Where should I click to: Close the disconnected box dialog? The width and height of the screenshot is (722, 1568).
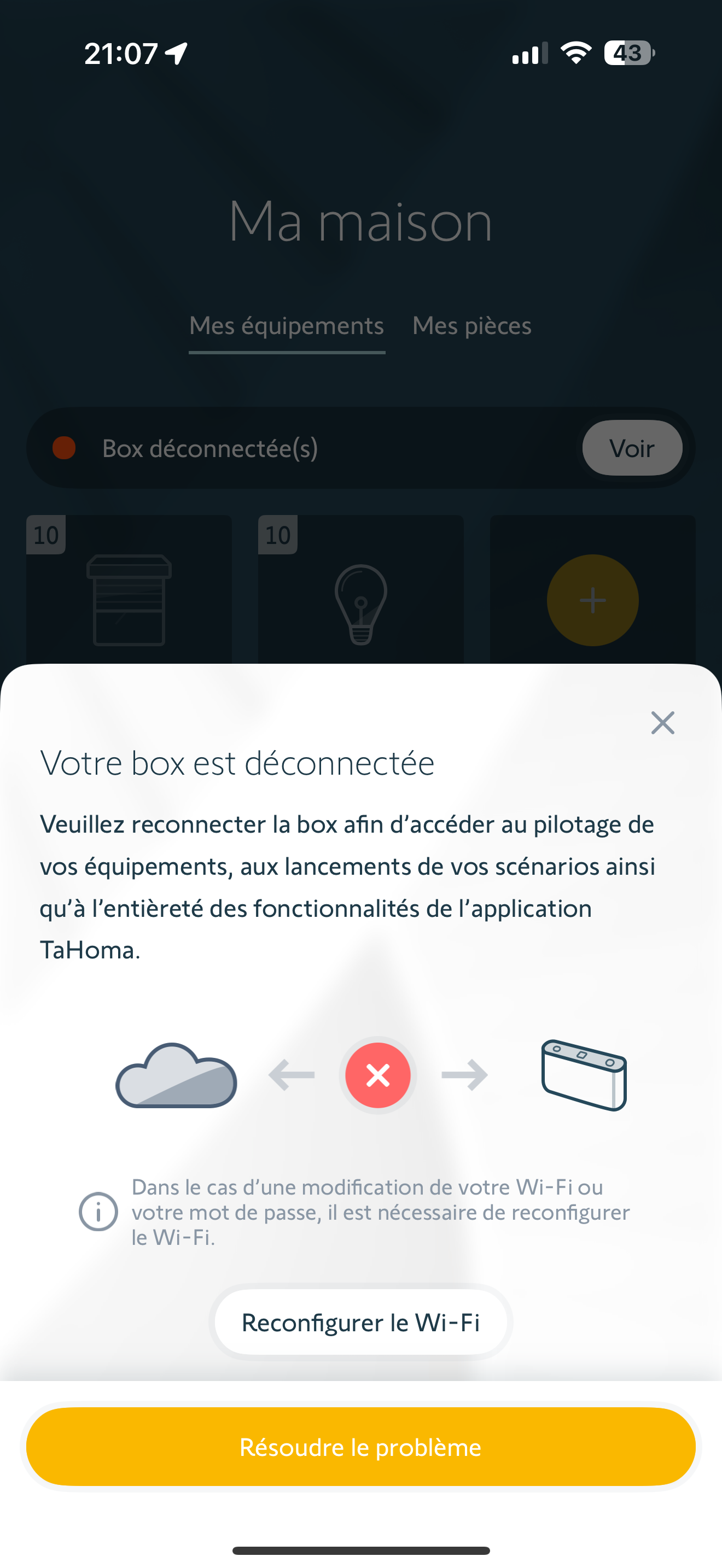click(x=662, y=723)
